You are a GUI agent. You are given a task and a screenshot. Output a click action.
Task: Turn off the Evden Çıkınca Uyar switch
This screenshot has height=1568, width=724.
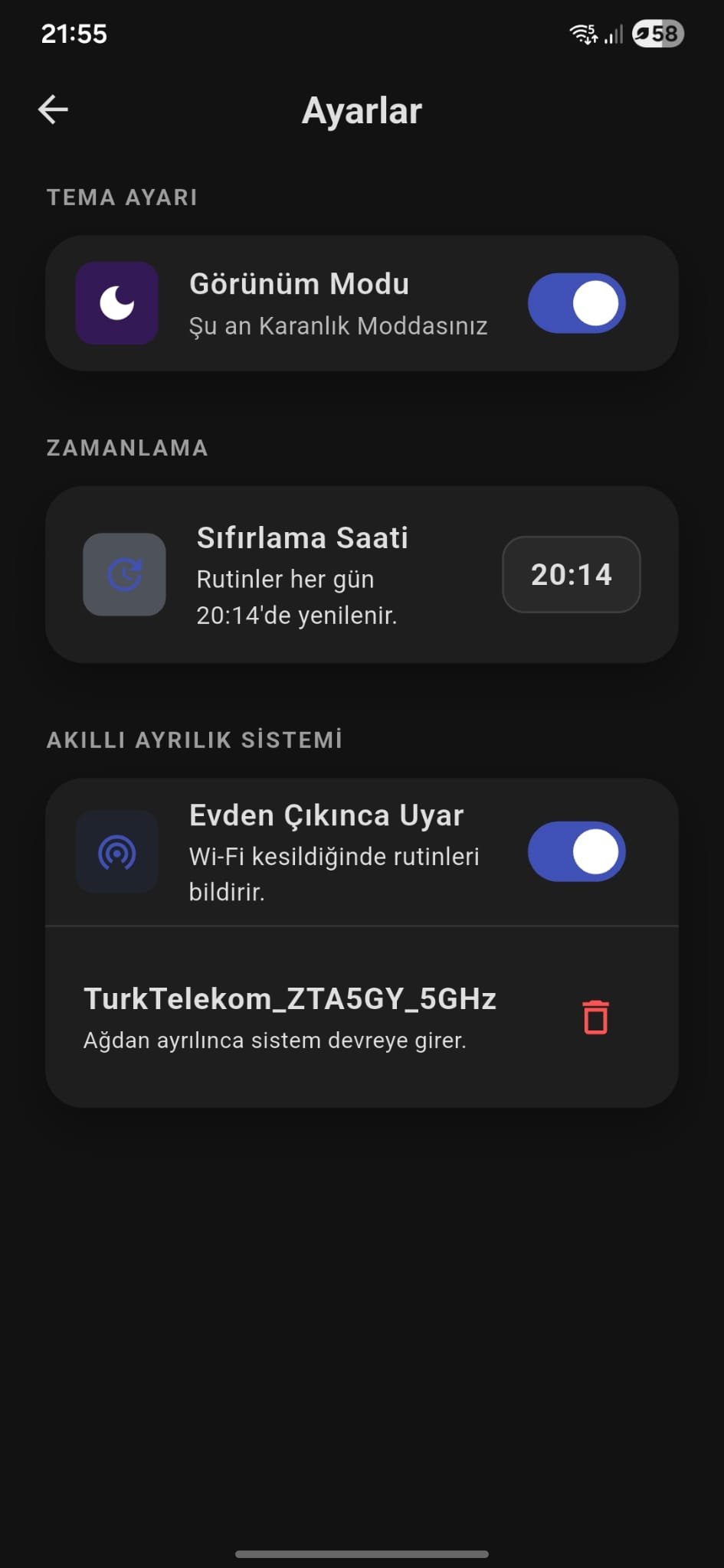tap(576, 851)
